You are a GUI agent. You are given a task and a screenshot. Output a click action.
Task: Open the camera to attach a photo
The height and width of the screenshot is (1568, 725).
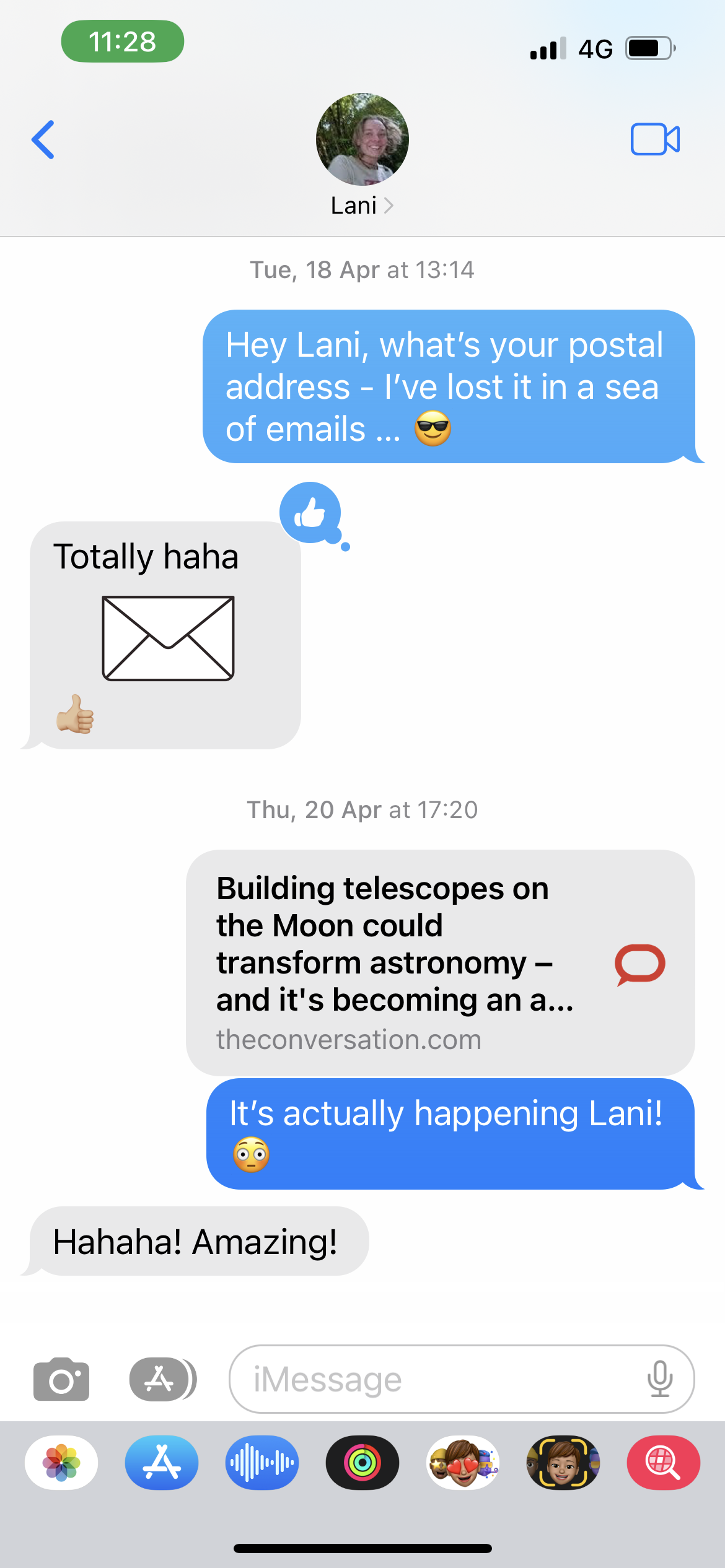61,1379
